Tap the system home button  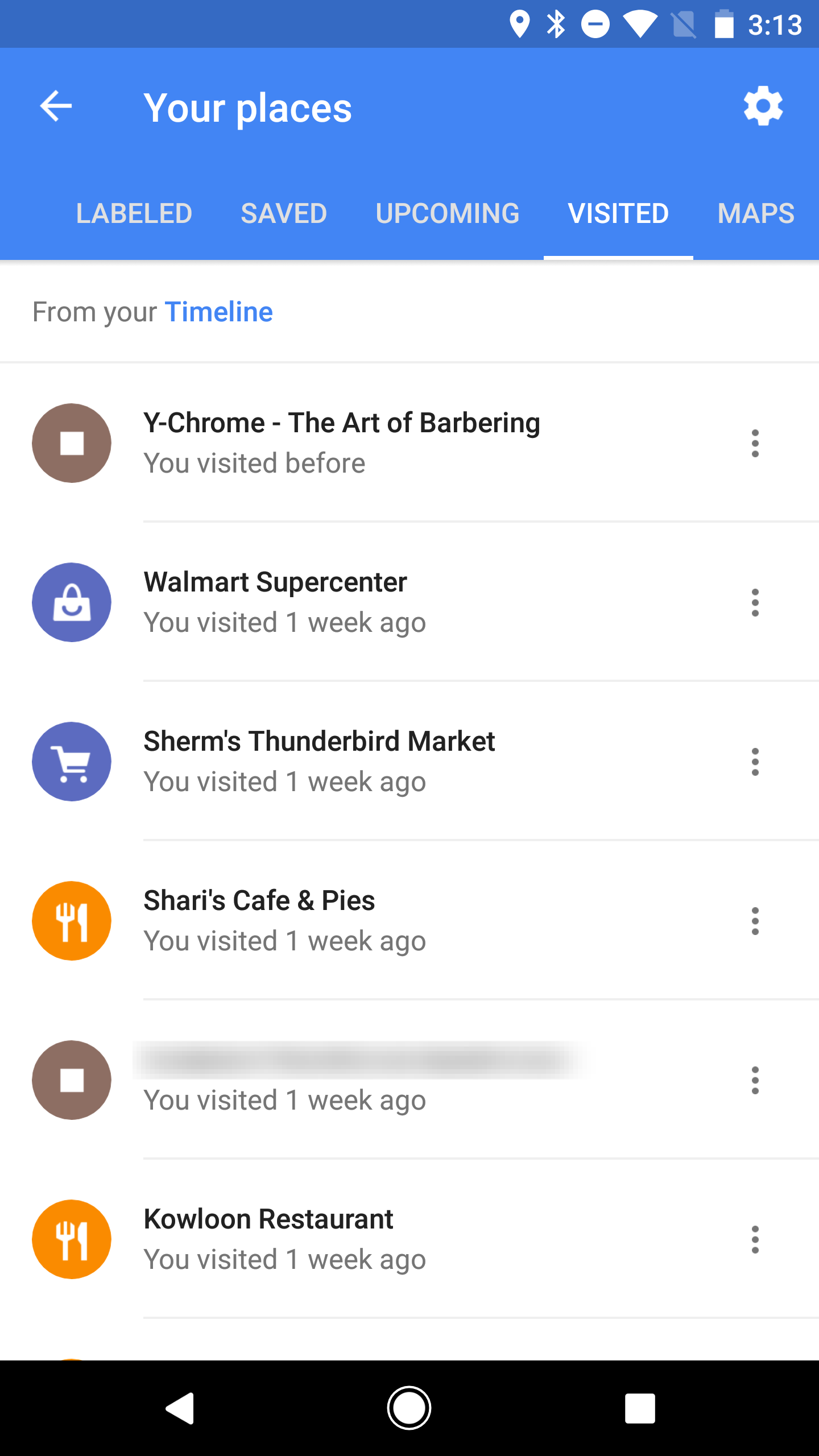coord(409,1408)
